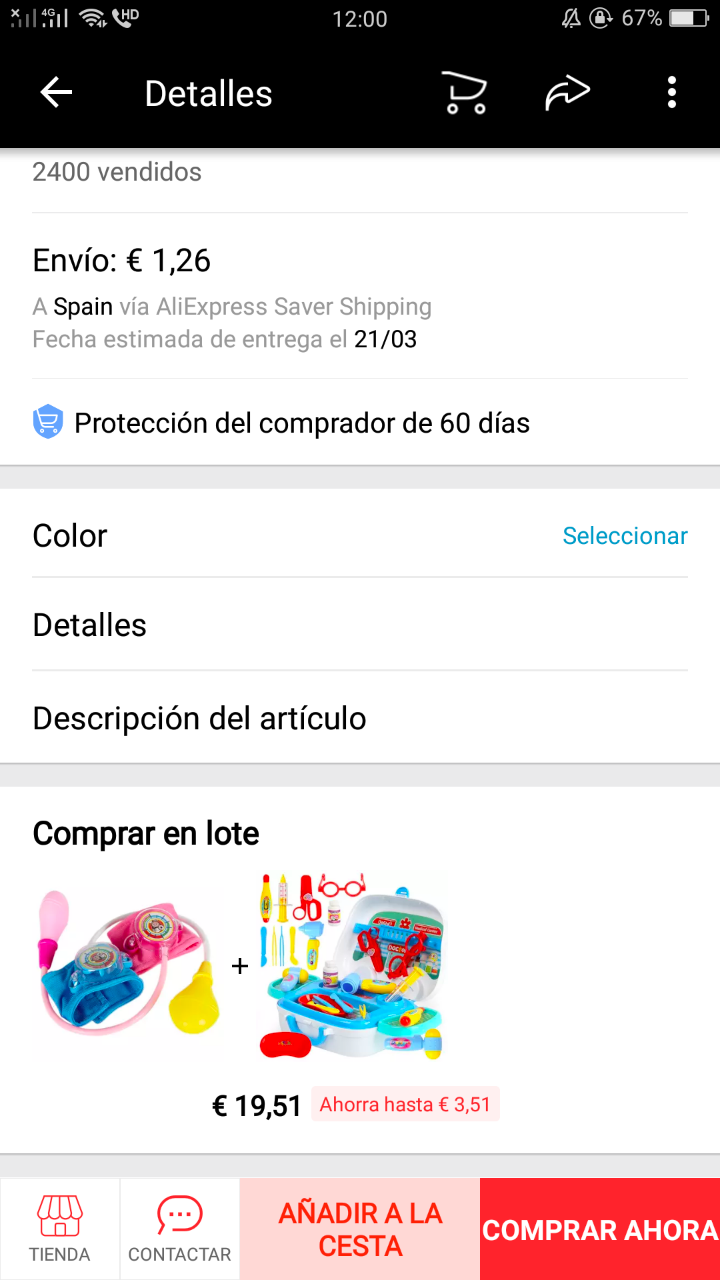Visit the seller's Tienda
This screenshot has height=1280, width=720.
(60, 1229)
